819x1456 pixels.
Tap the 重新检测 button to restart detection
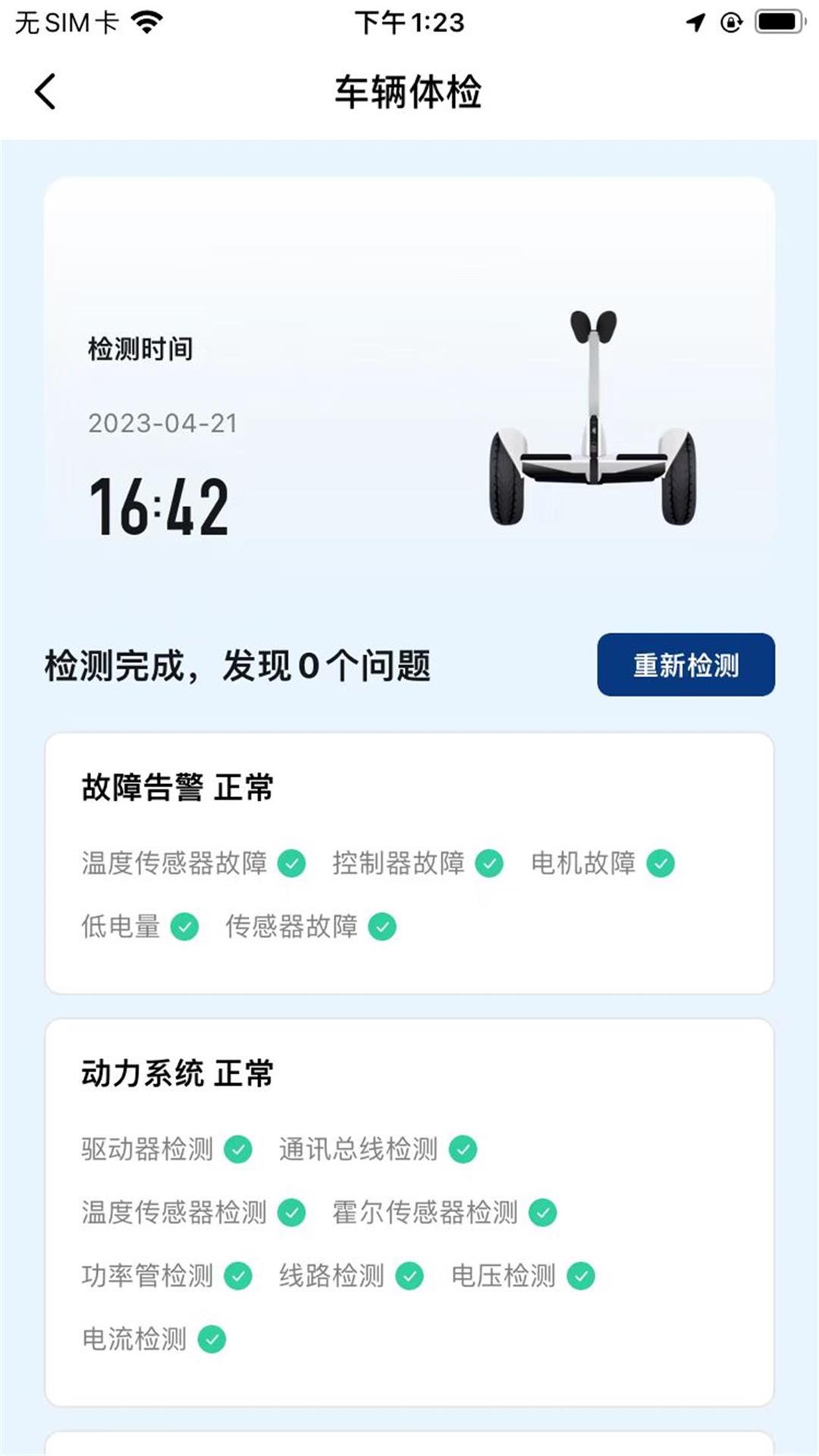coord(683,663)
